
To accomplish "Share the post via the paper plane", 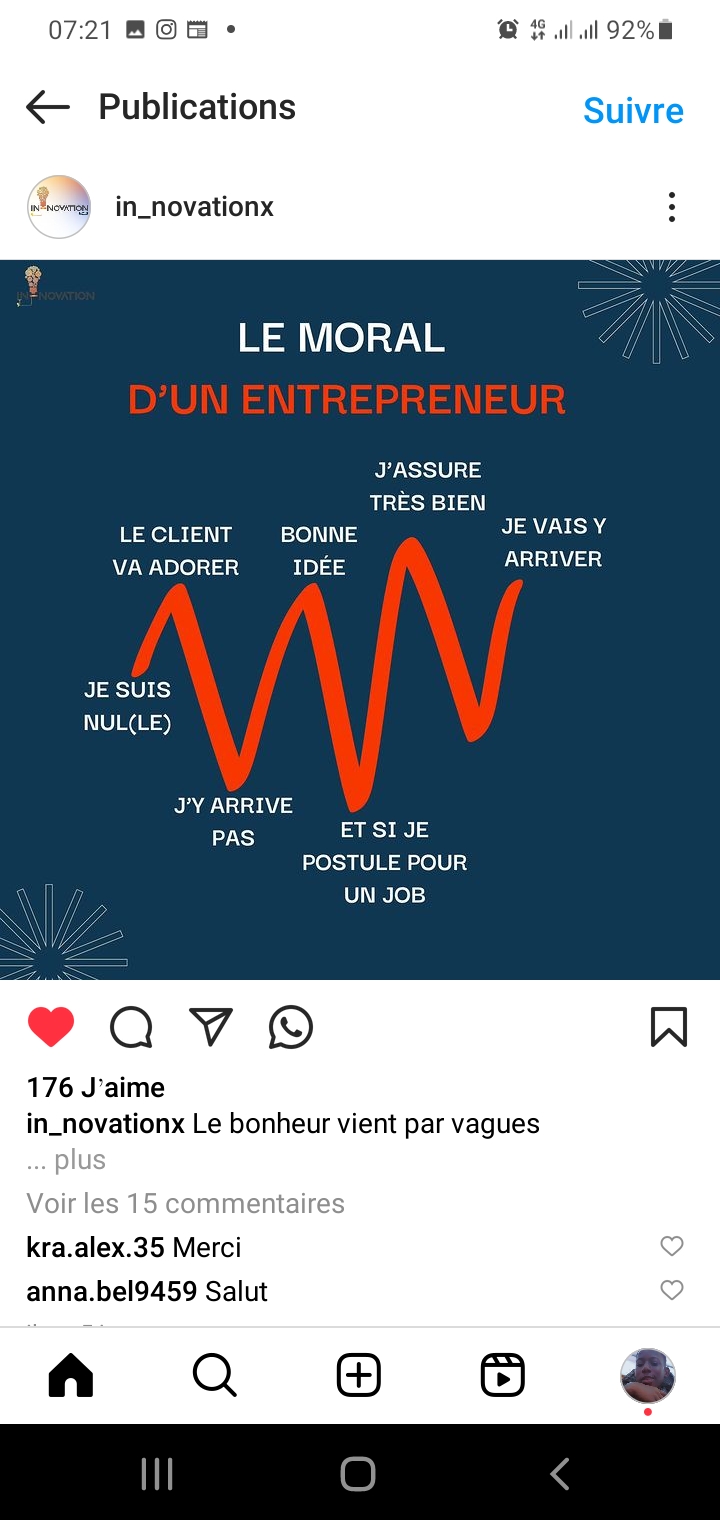I will 211,1027.
